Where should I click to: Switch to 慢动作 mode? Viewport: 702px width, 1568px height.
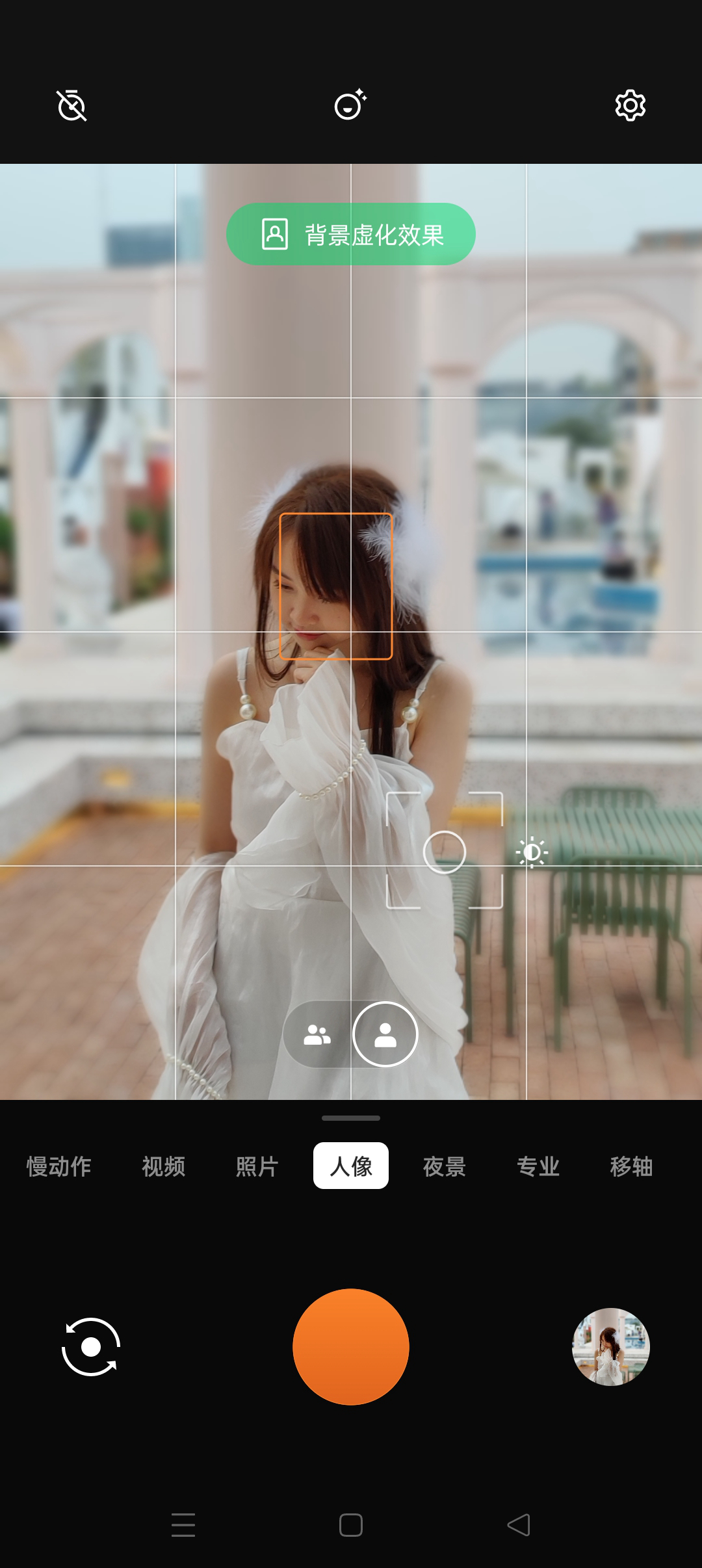[x=58, y=1166]
